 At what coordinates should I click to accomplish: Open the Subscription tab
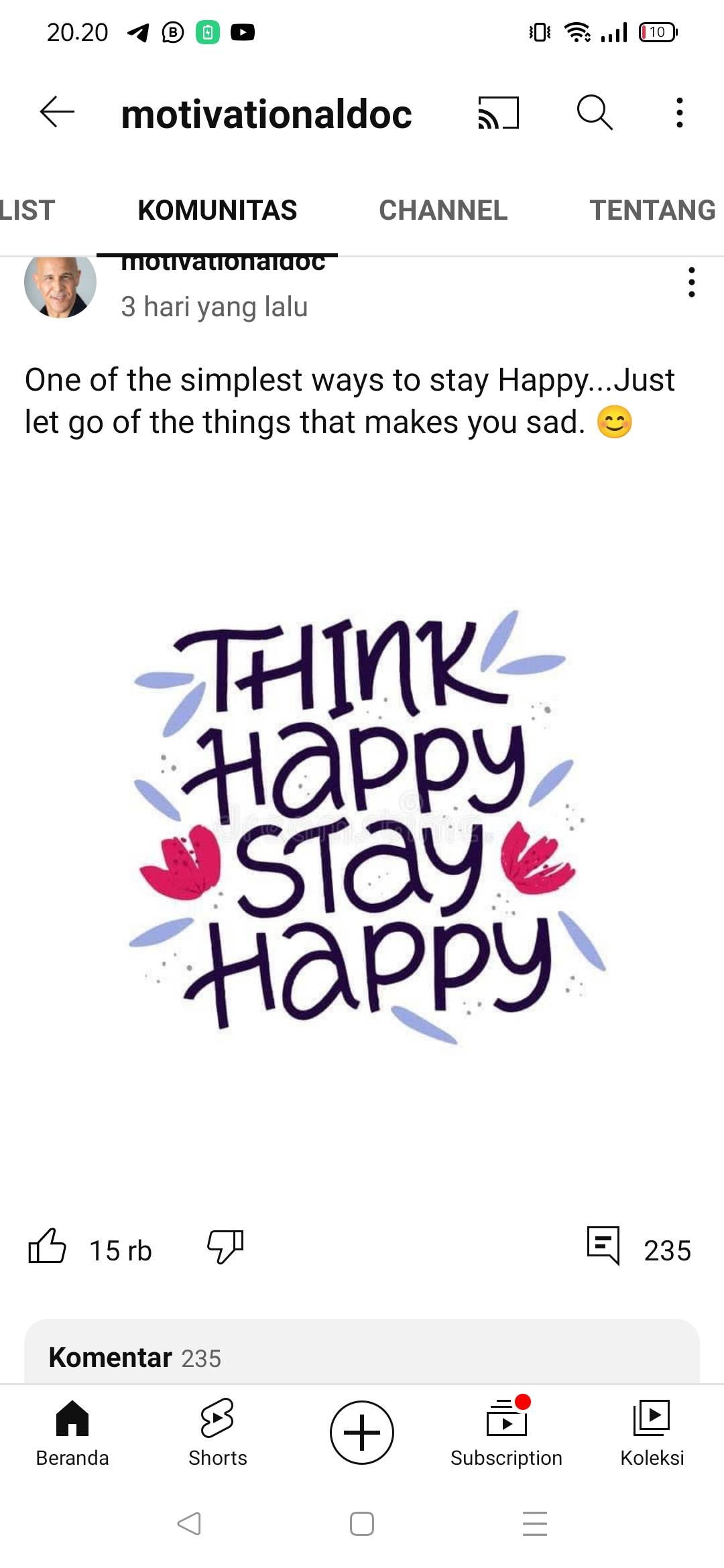click(506, 1433)
